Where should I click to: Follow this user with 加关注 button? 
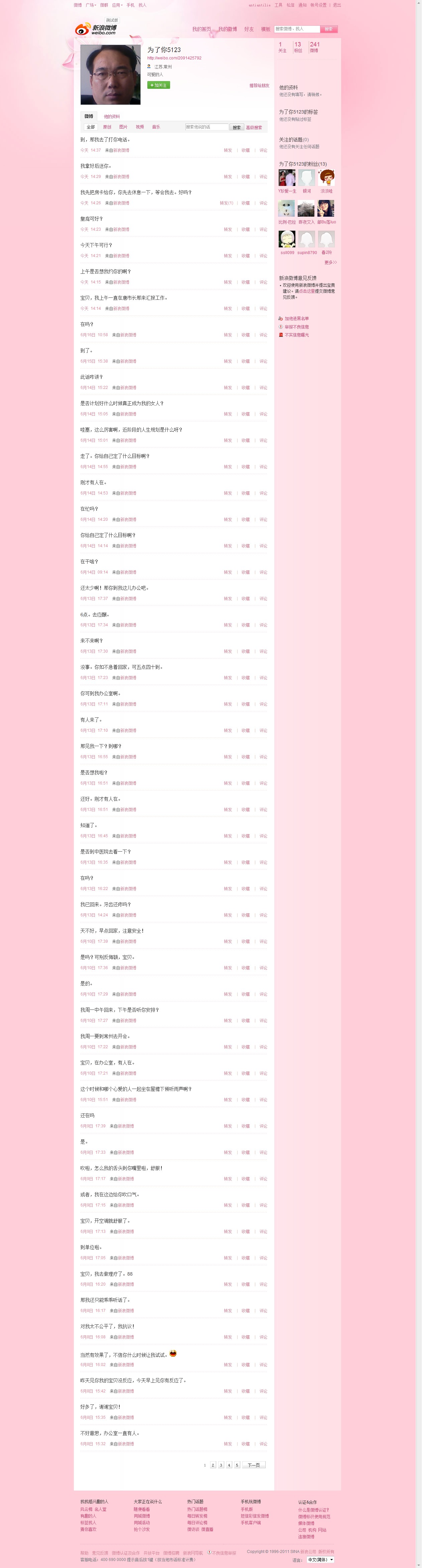coord(158,85)
